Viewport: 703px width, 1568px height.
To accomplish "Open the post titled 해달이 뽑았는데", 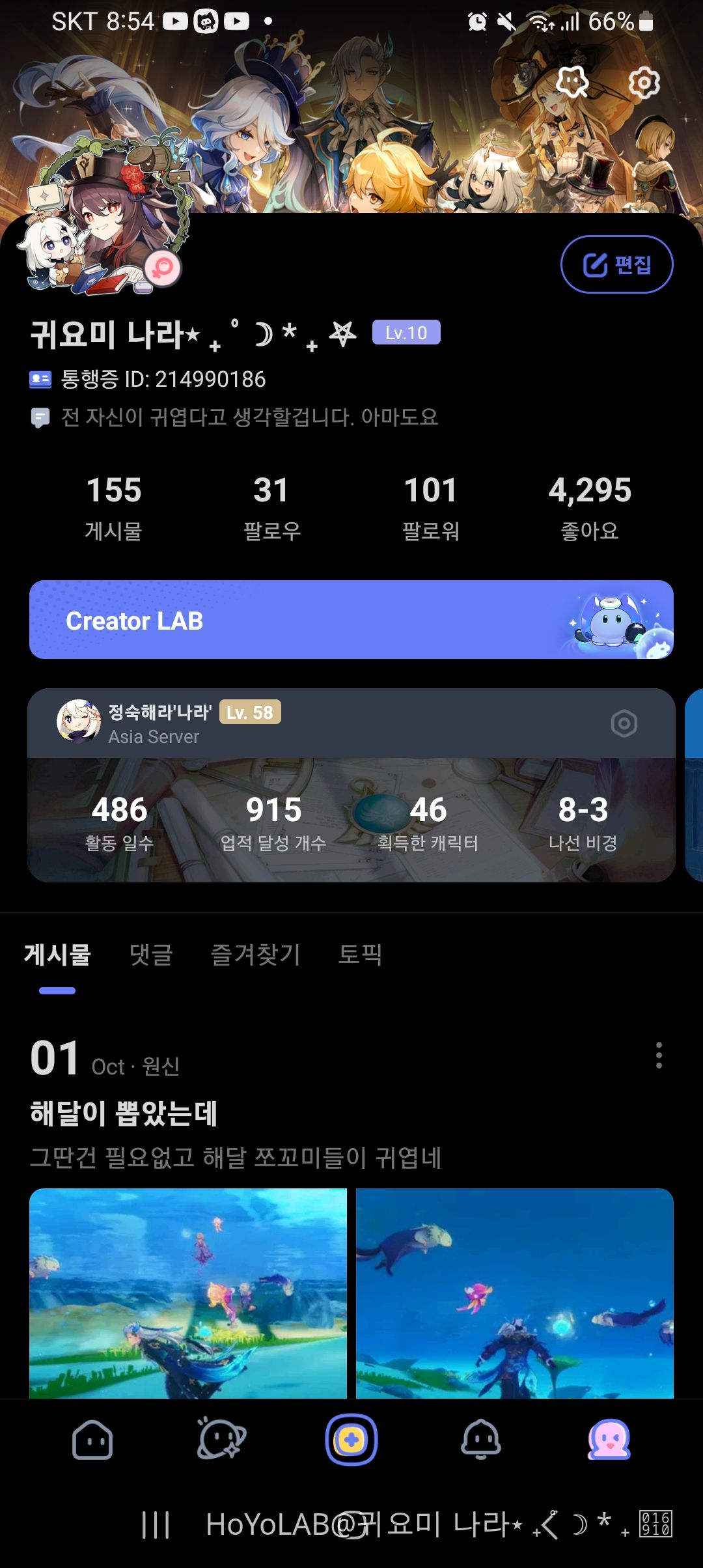I will (124, 1113).
